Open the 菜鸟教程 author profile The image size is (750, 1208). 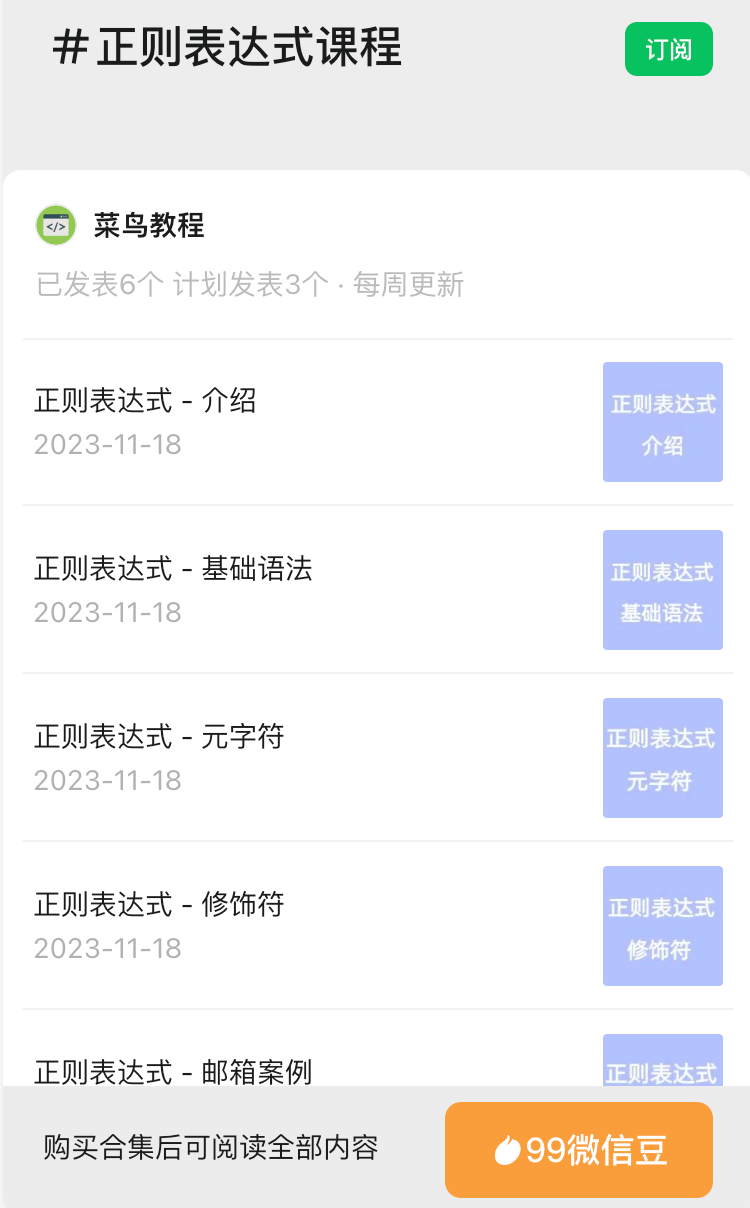click(120, 225)
